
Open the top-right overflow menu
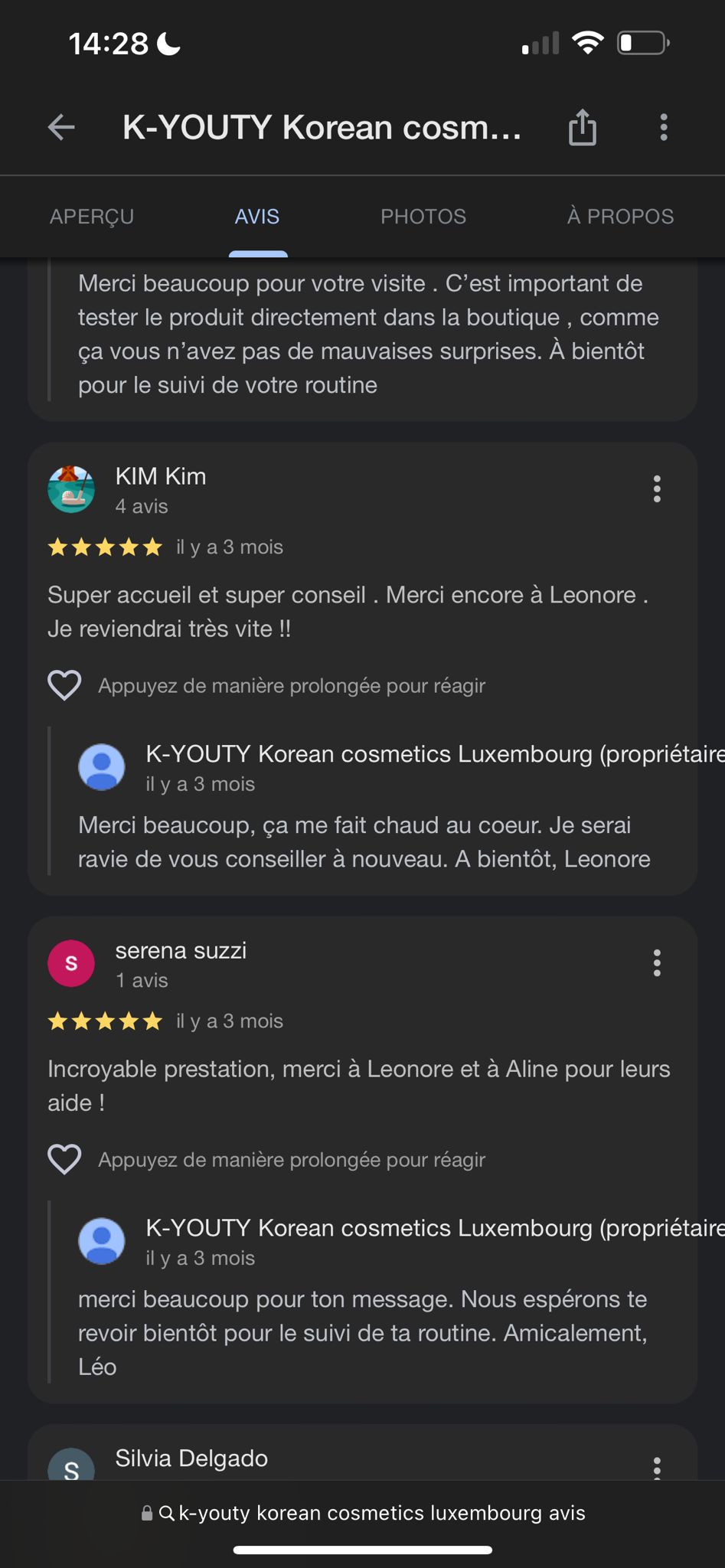click(663, 127)
